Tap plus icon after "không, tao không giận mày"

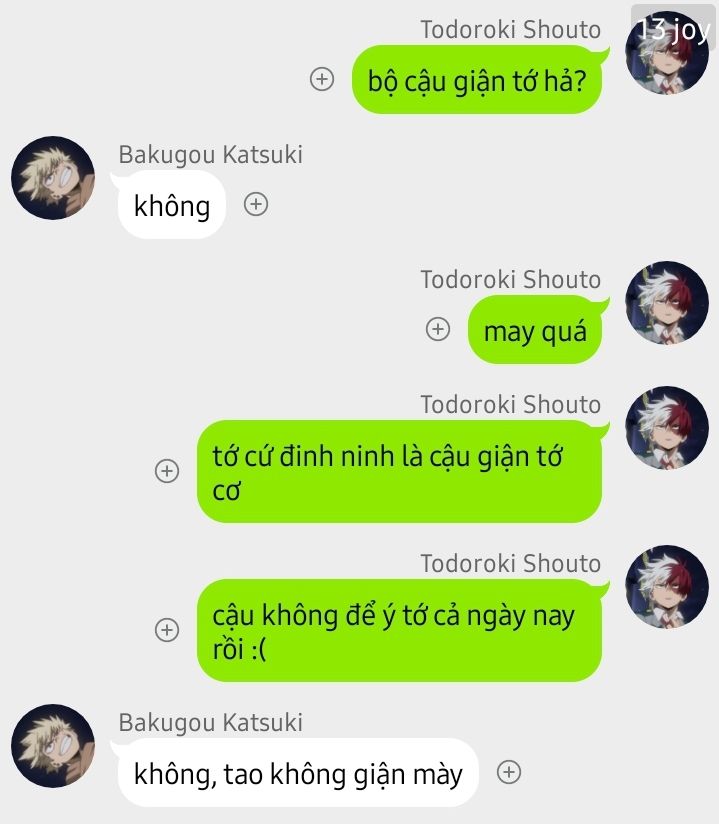pos(509,772)
